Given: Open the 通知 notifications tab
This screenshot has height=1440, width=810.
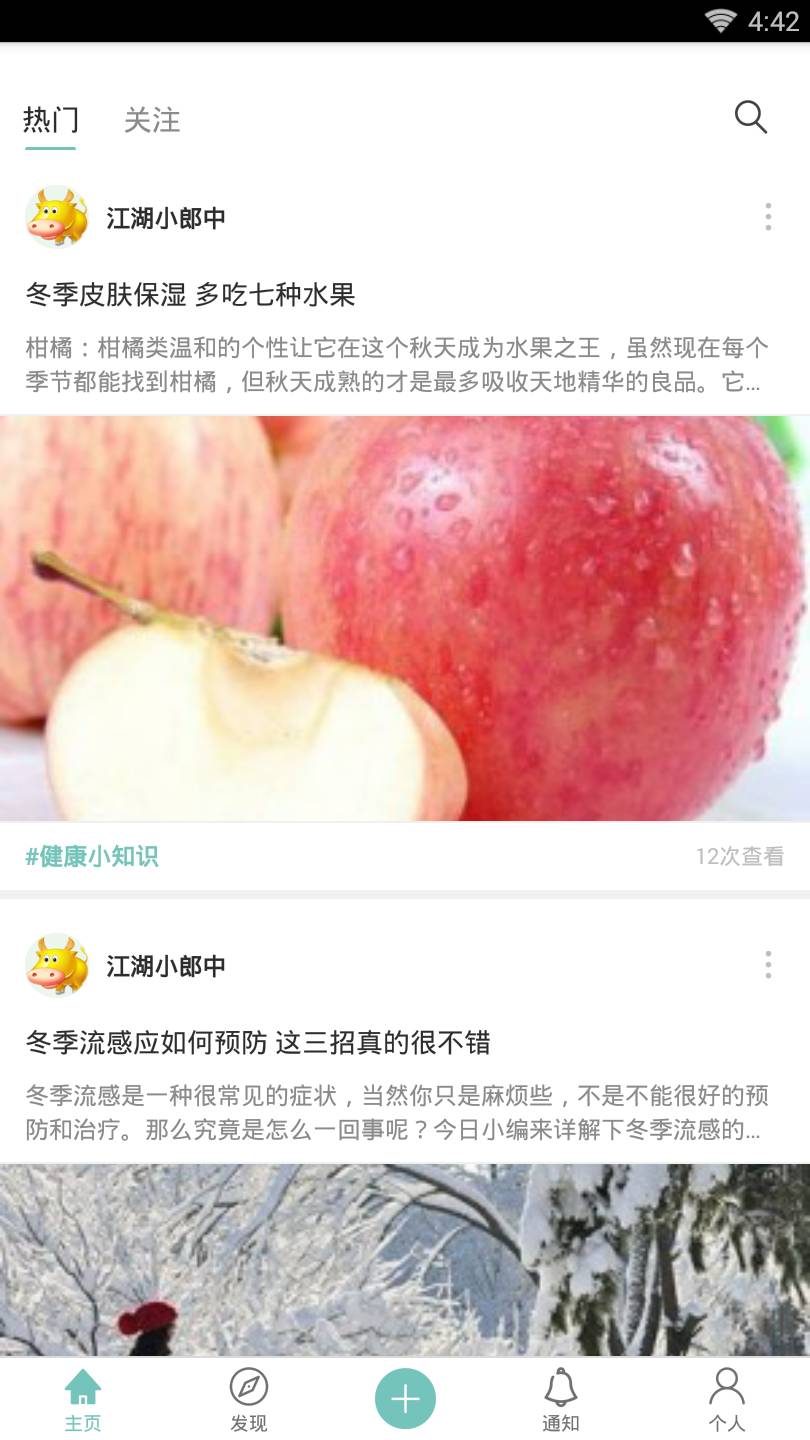Looking at the screenshot, I should pos(561,1399).
